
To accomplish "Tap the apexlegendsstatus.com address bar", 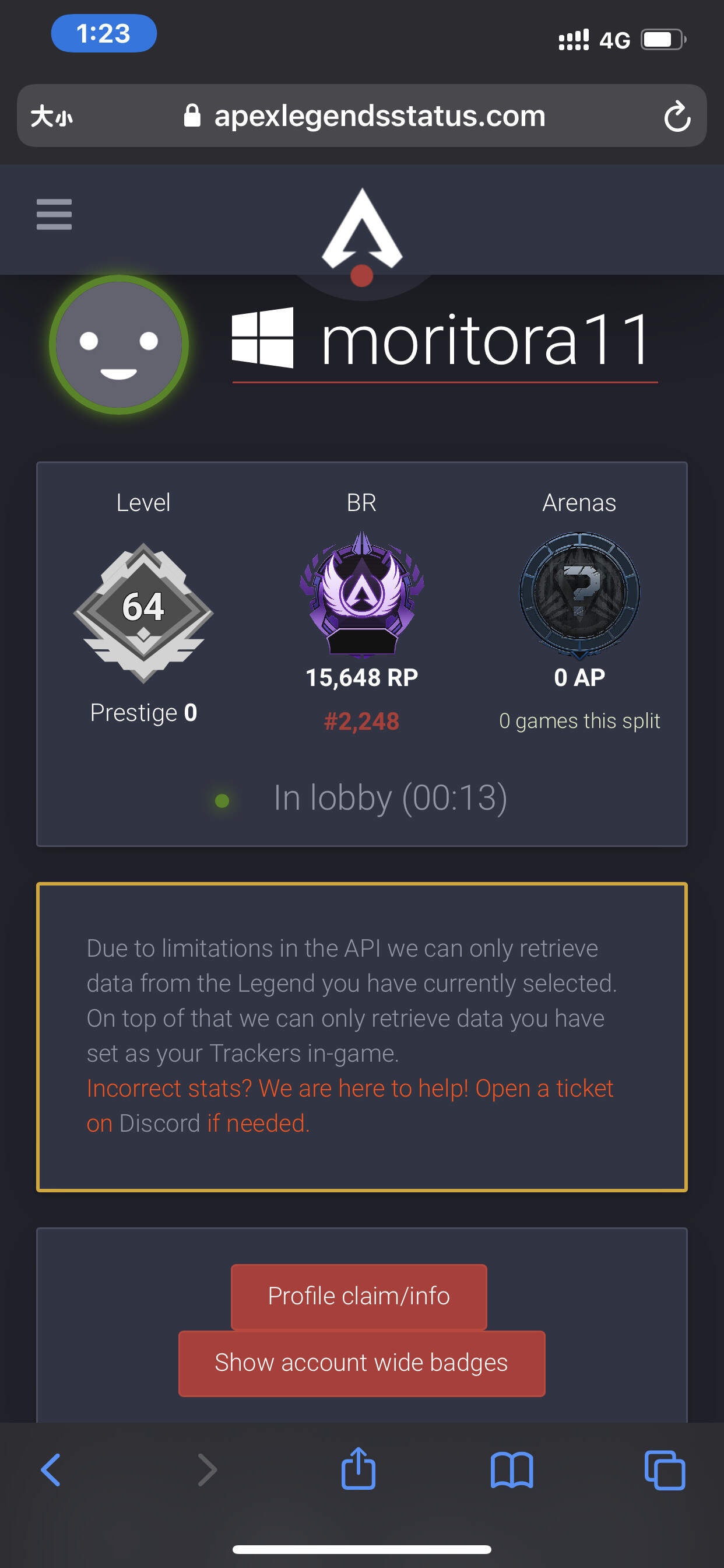I will click(379, 116).
